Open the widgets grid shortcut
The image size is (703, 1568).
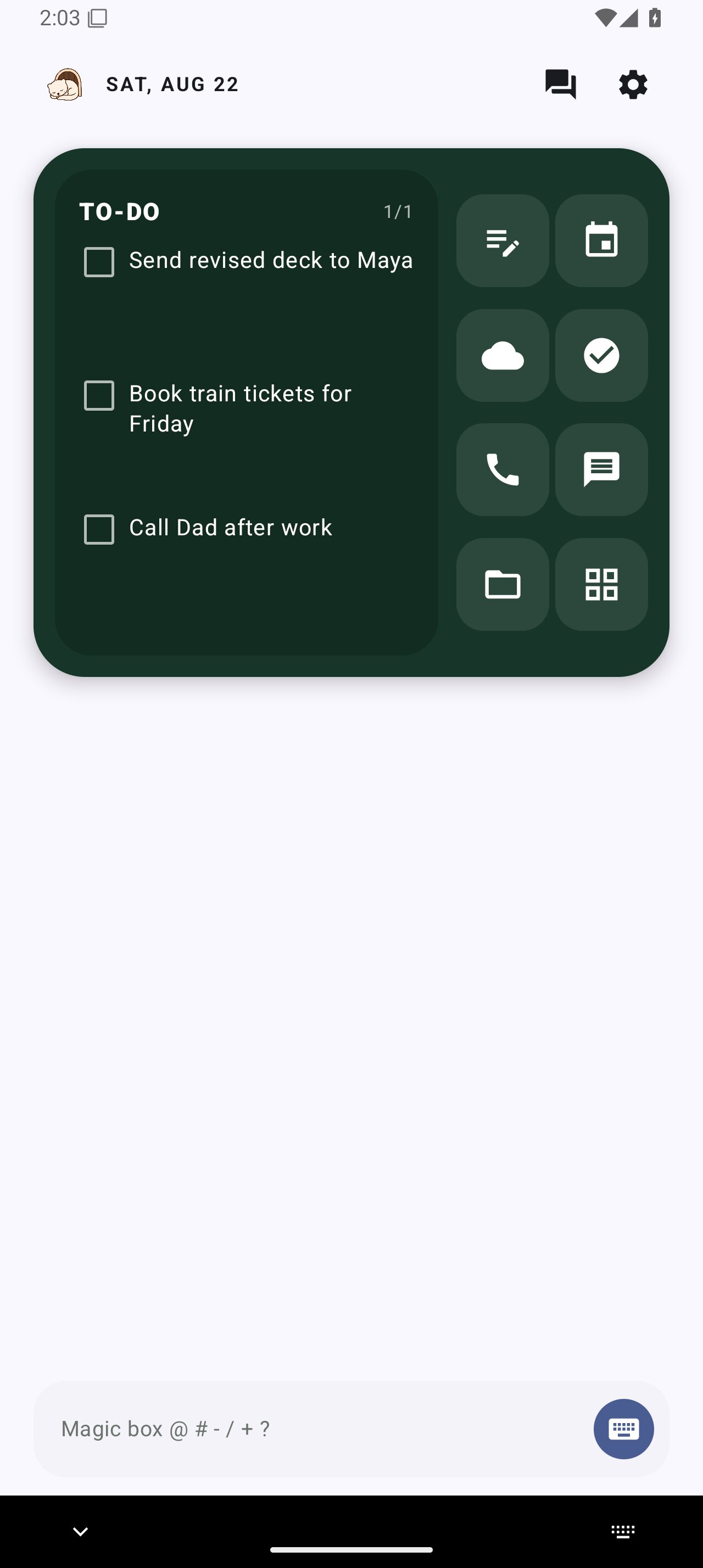click(x=601, y=584)
